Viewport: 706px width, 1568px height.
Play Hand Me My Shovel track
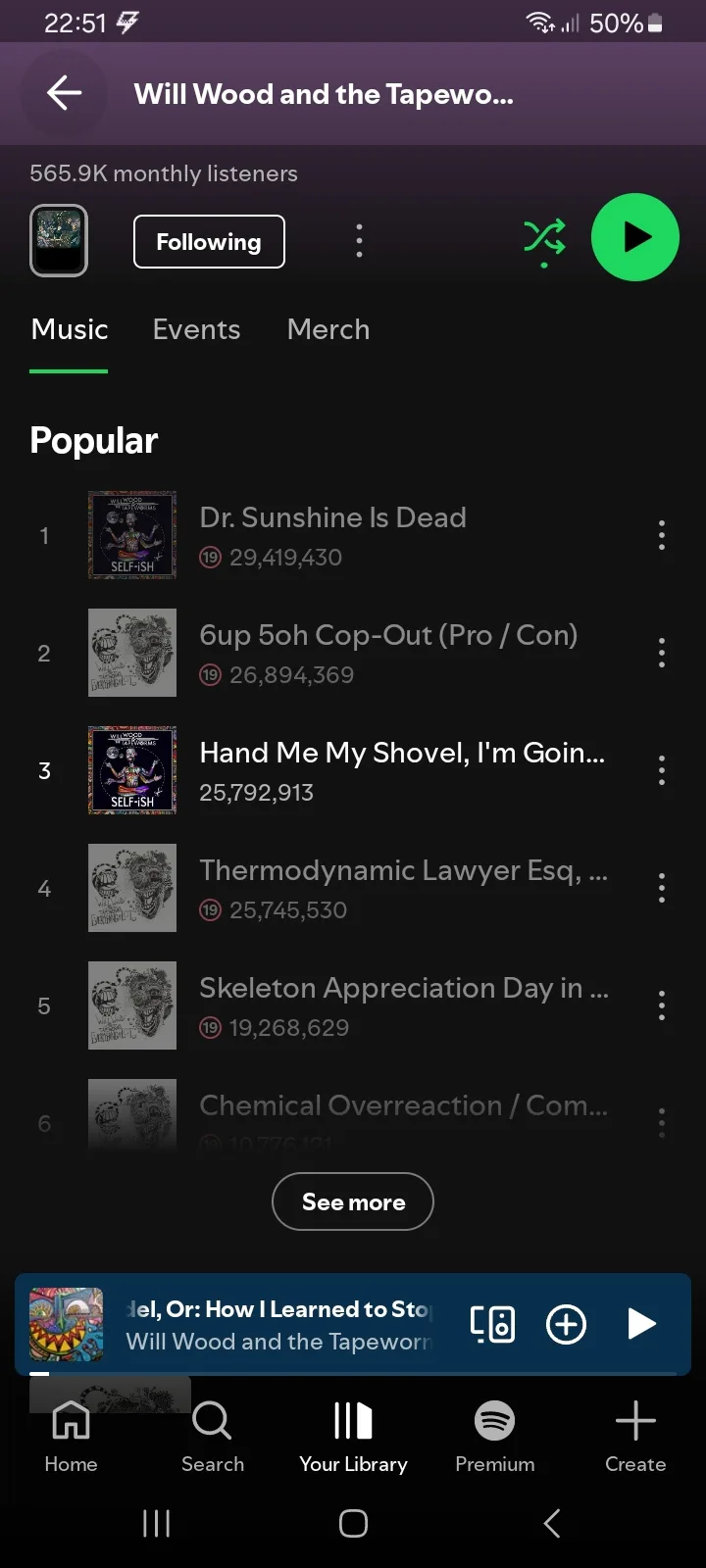coord(333,770)
